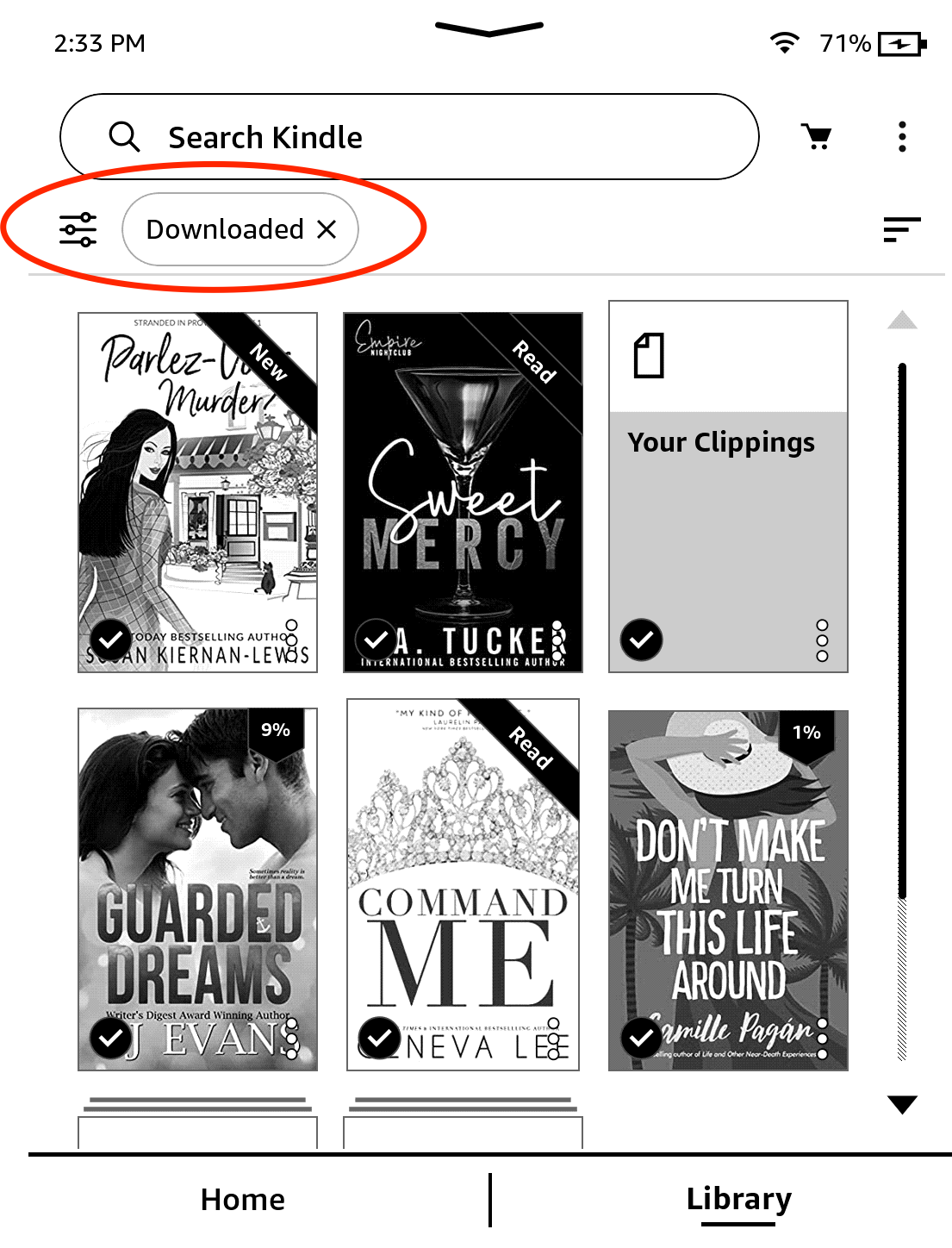Click the downloaded checkmark on Guarded Dreams

110,1038
